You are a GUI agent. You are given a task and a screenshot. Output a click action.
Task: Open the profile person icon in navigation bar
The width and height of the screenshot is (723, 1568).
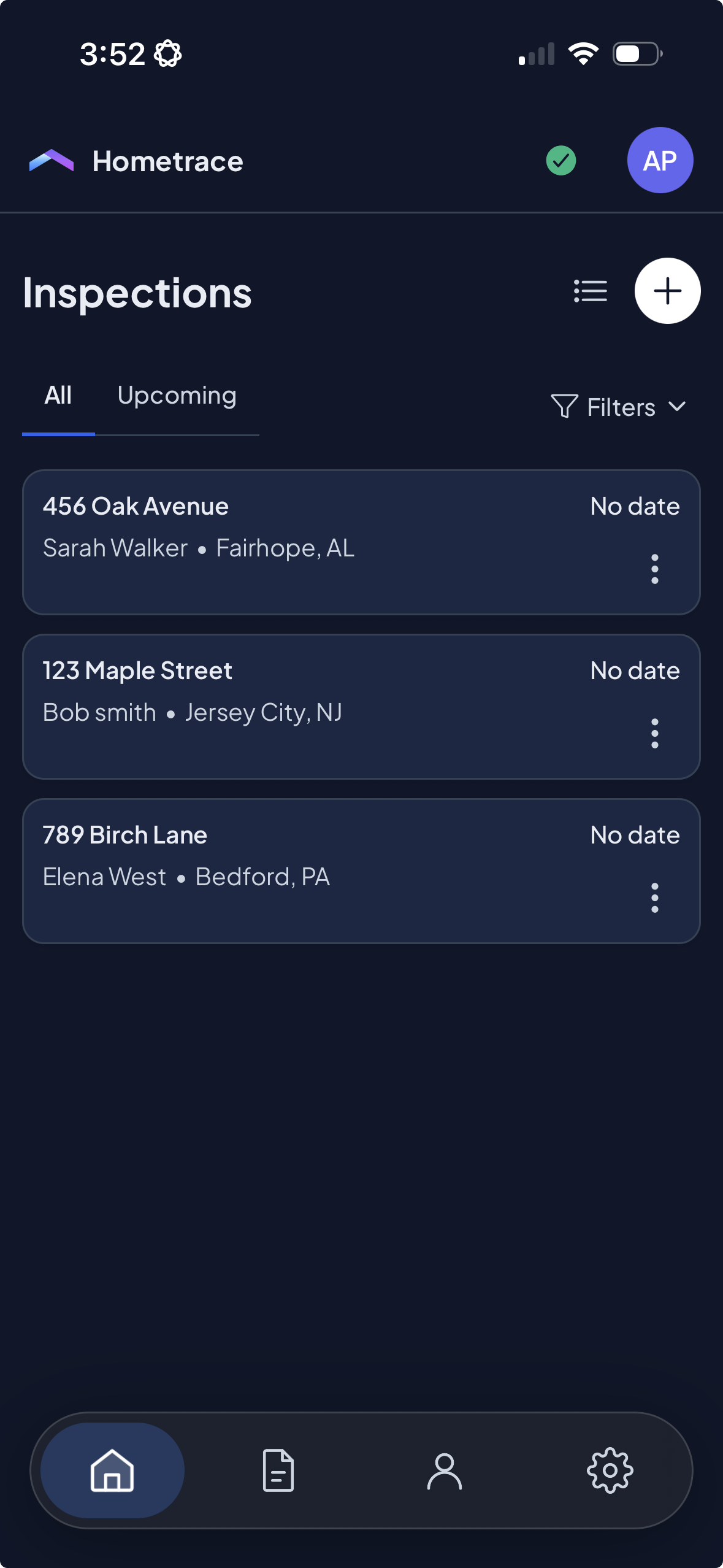click(444, 1469)
